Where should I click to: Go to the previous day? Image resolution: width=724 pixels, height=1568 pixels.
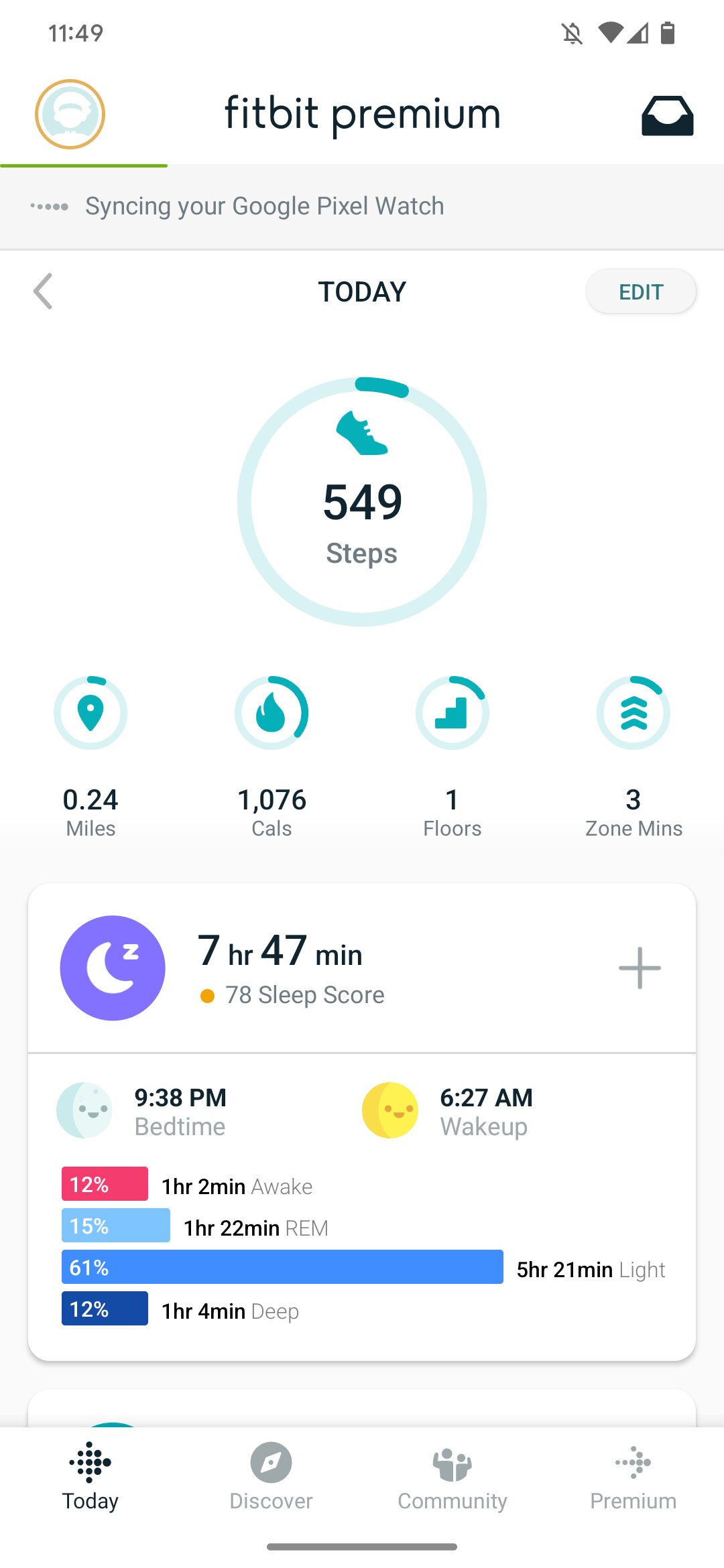(x=43, y=291)
